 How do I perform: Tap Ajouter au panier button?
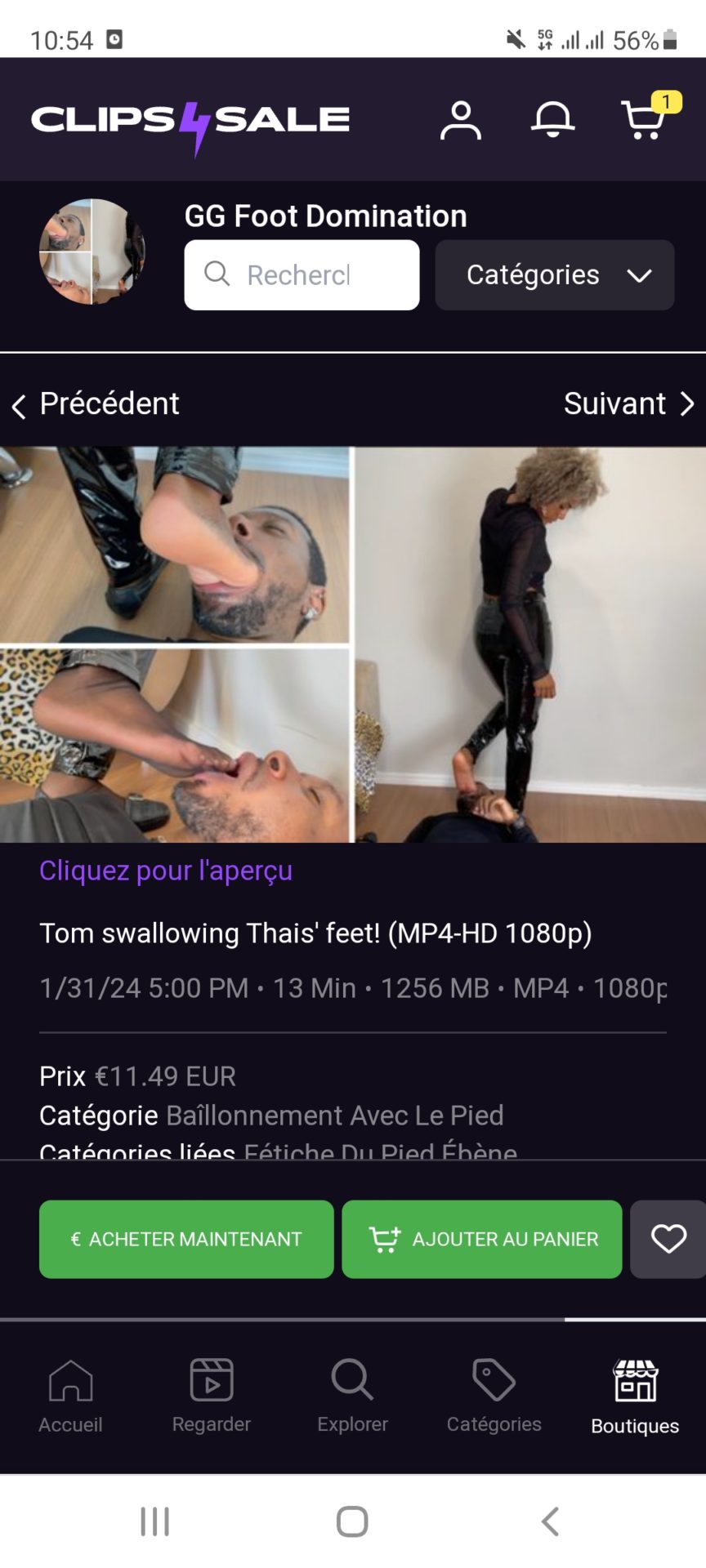coord(482,1239)
